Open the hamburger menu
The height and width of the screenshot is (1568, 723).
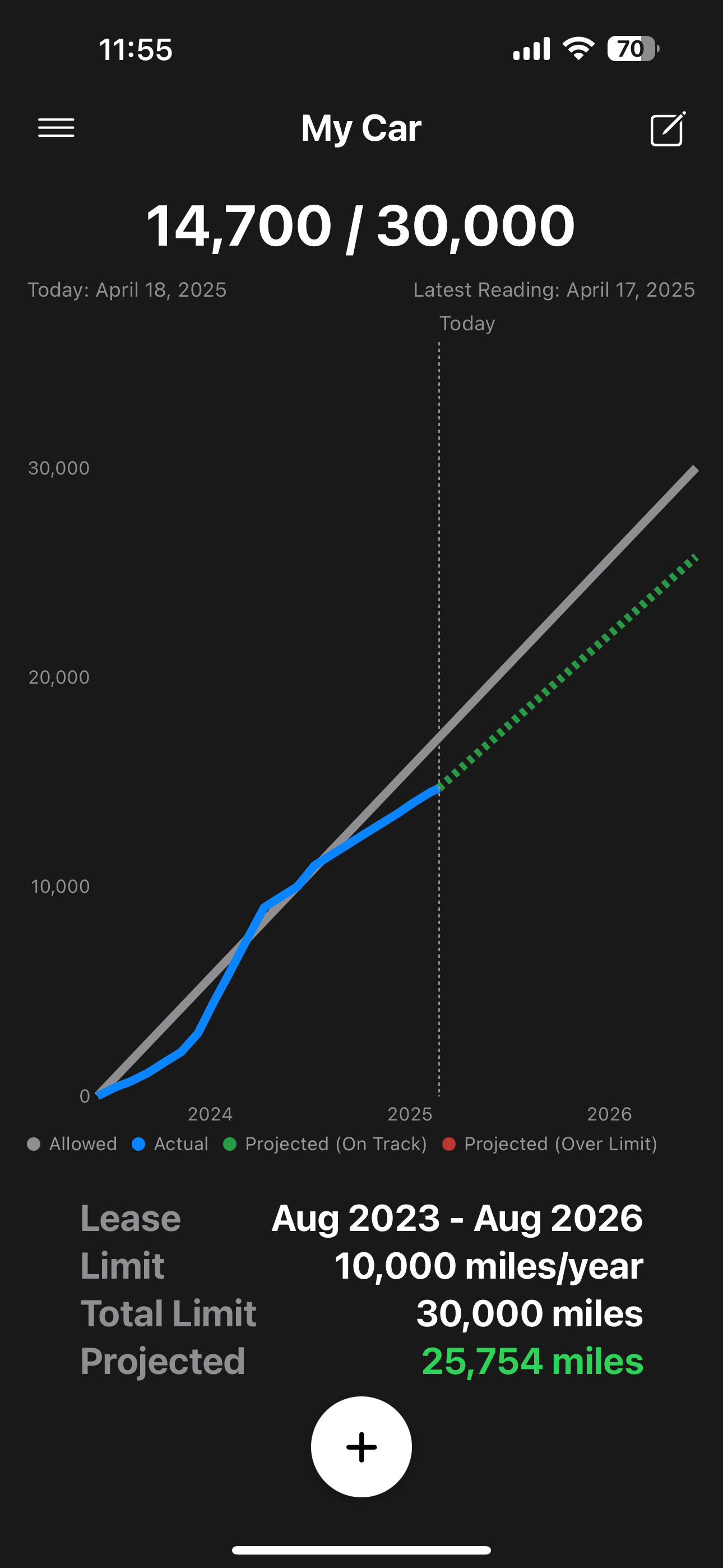click(56, 128)
